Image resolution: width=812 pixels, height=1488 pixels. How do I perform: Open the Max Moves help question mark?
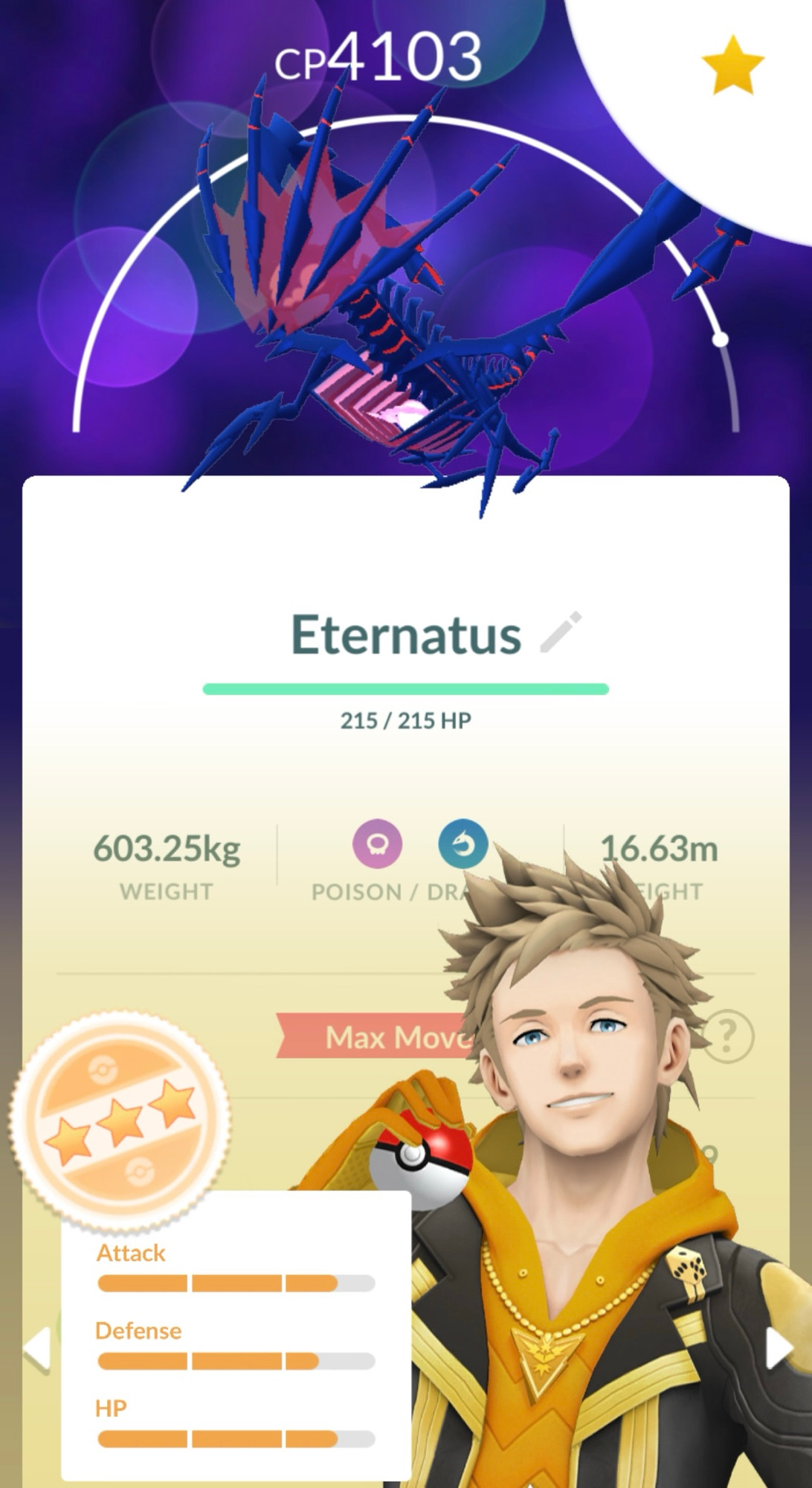click(729, 1035)
